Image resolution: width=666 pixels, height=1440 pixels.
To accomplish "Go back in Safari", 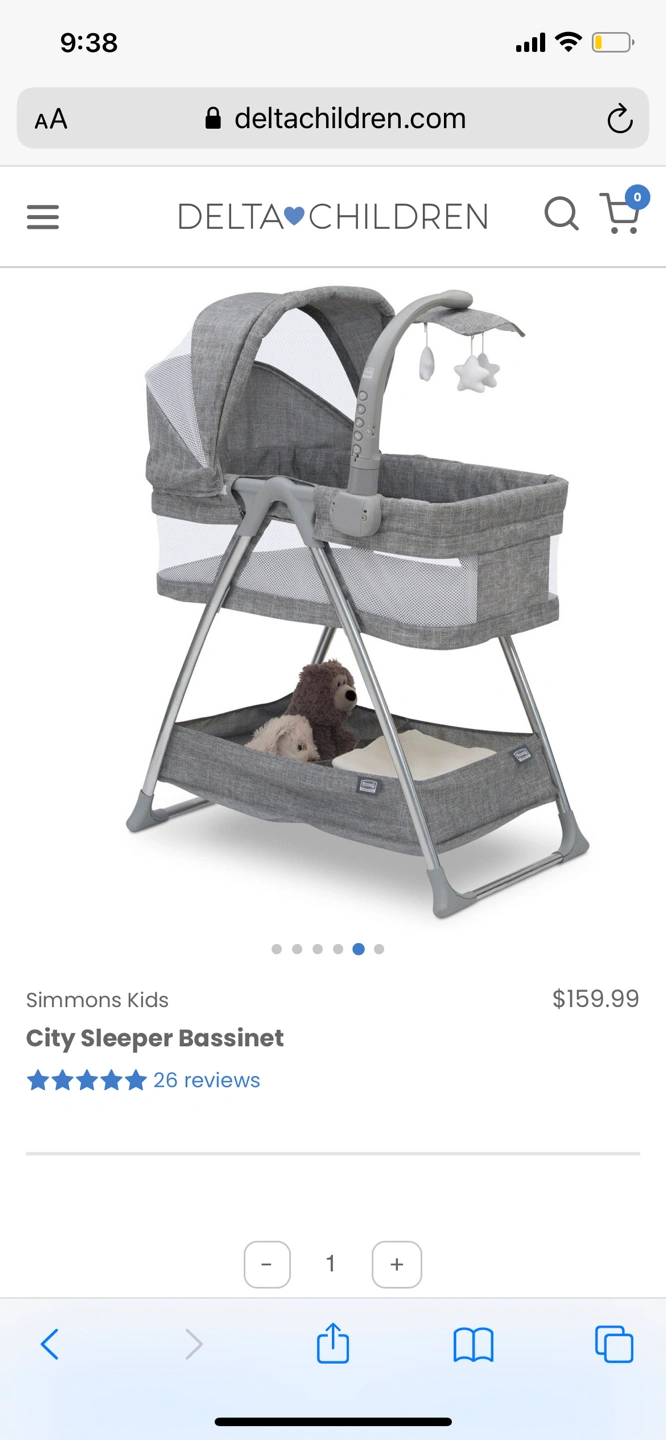I will click(50, 1344).
